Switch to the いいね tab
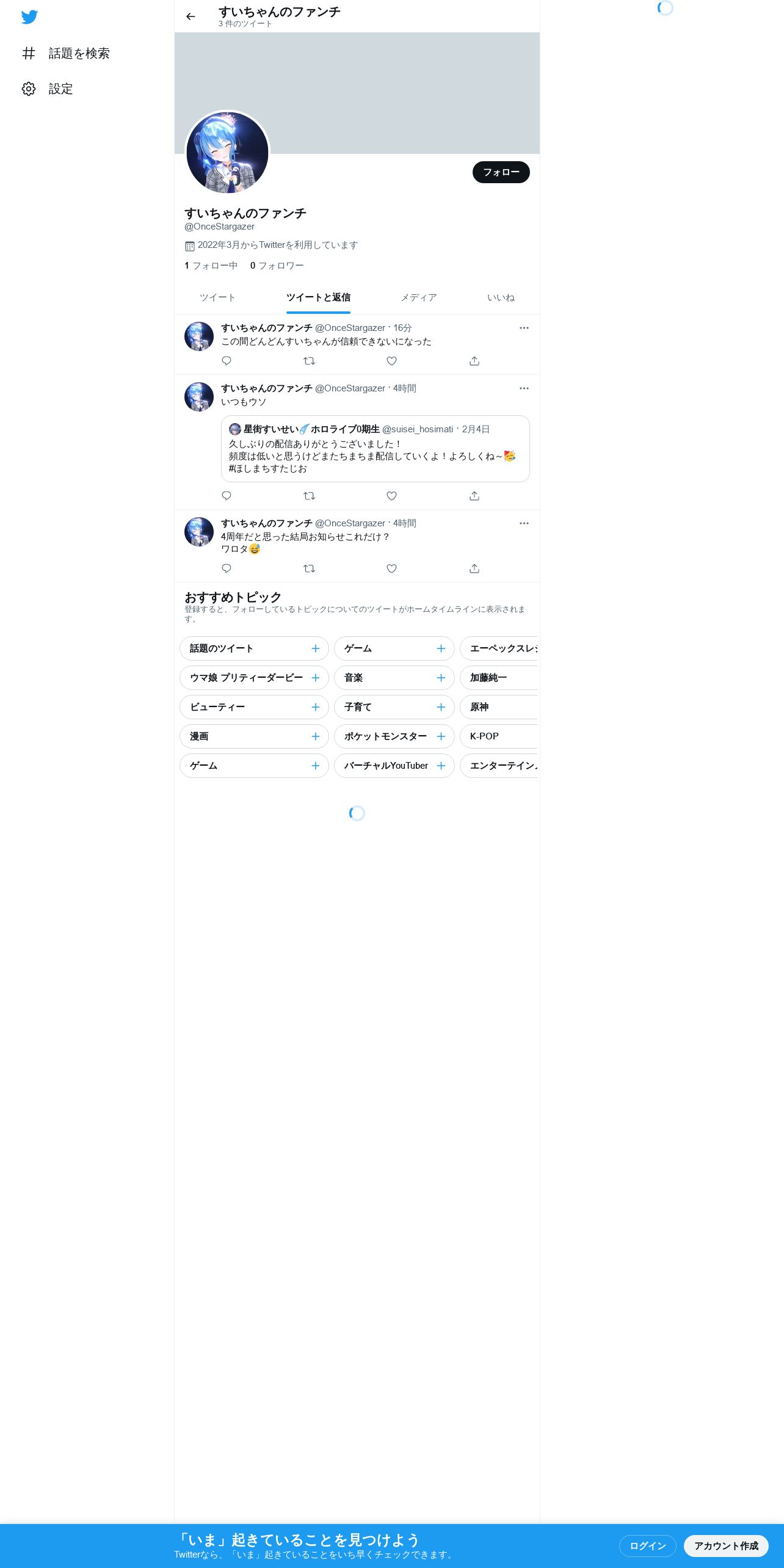The width and height of the screenshot is (784, 1568). tap(501, 297)
